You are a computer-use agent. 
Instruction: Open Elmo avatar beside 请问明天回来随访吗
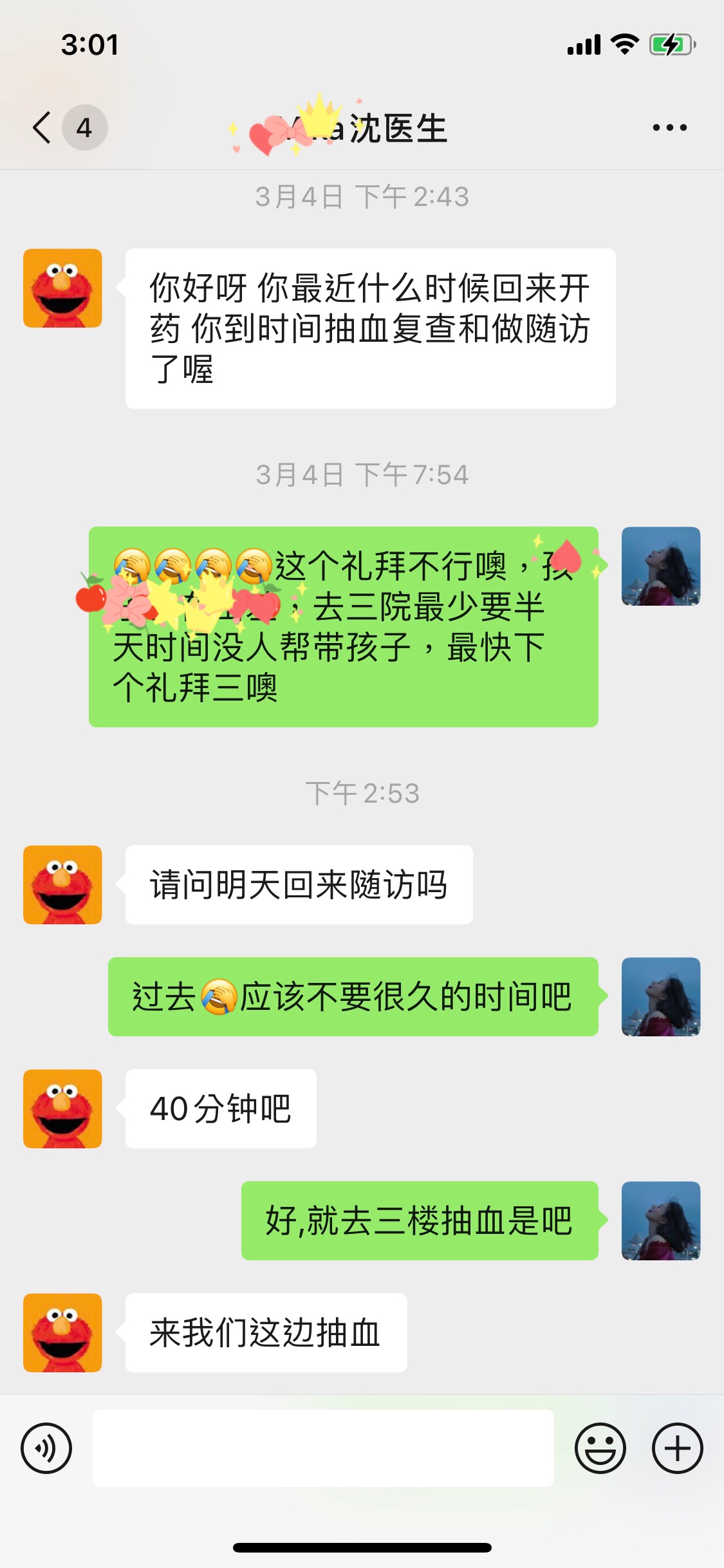coord(62,884)
